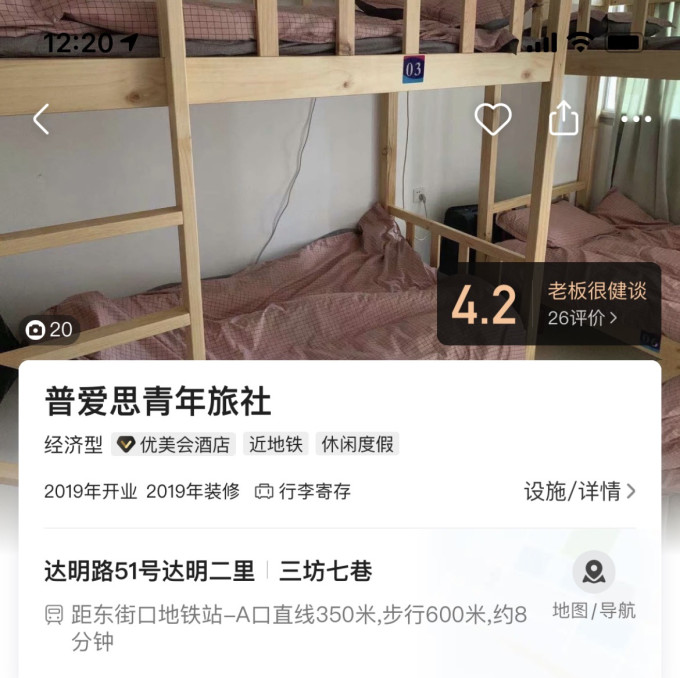Open the 20-photo gallery
Image resolution: width=680 pixels, height=678 pixels.
[49, 330]
